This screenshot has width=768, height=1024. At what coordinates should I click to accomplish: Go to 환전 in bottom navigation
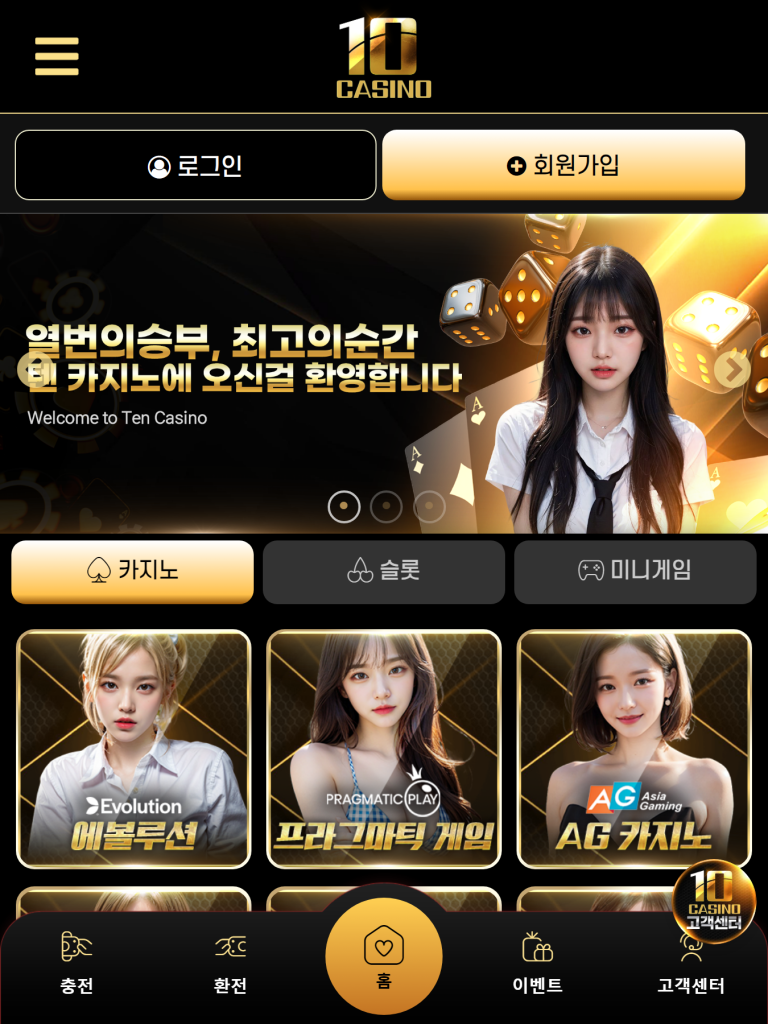point(230,965)
